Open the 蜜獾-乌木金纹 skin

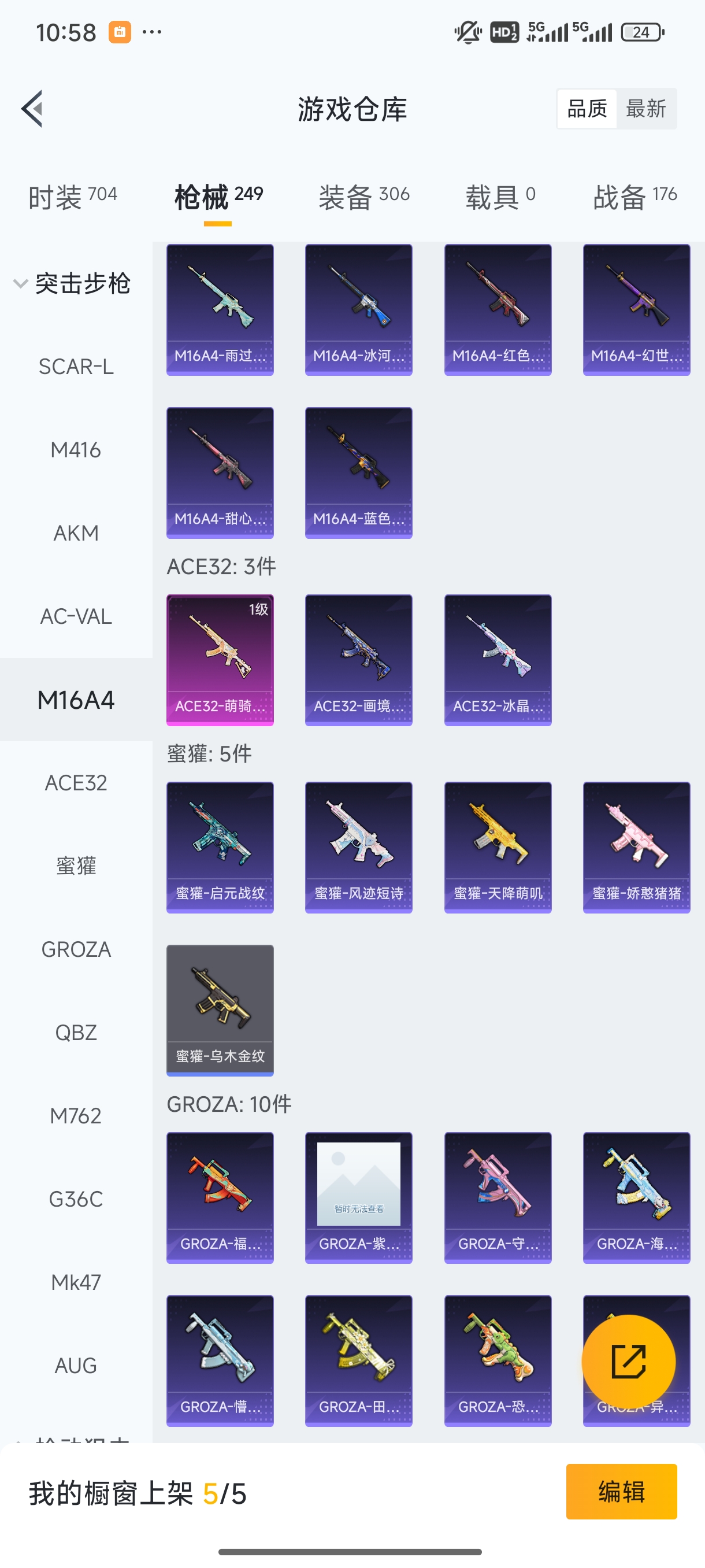220,1011
